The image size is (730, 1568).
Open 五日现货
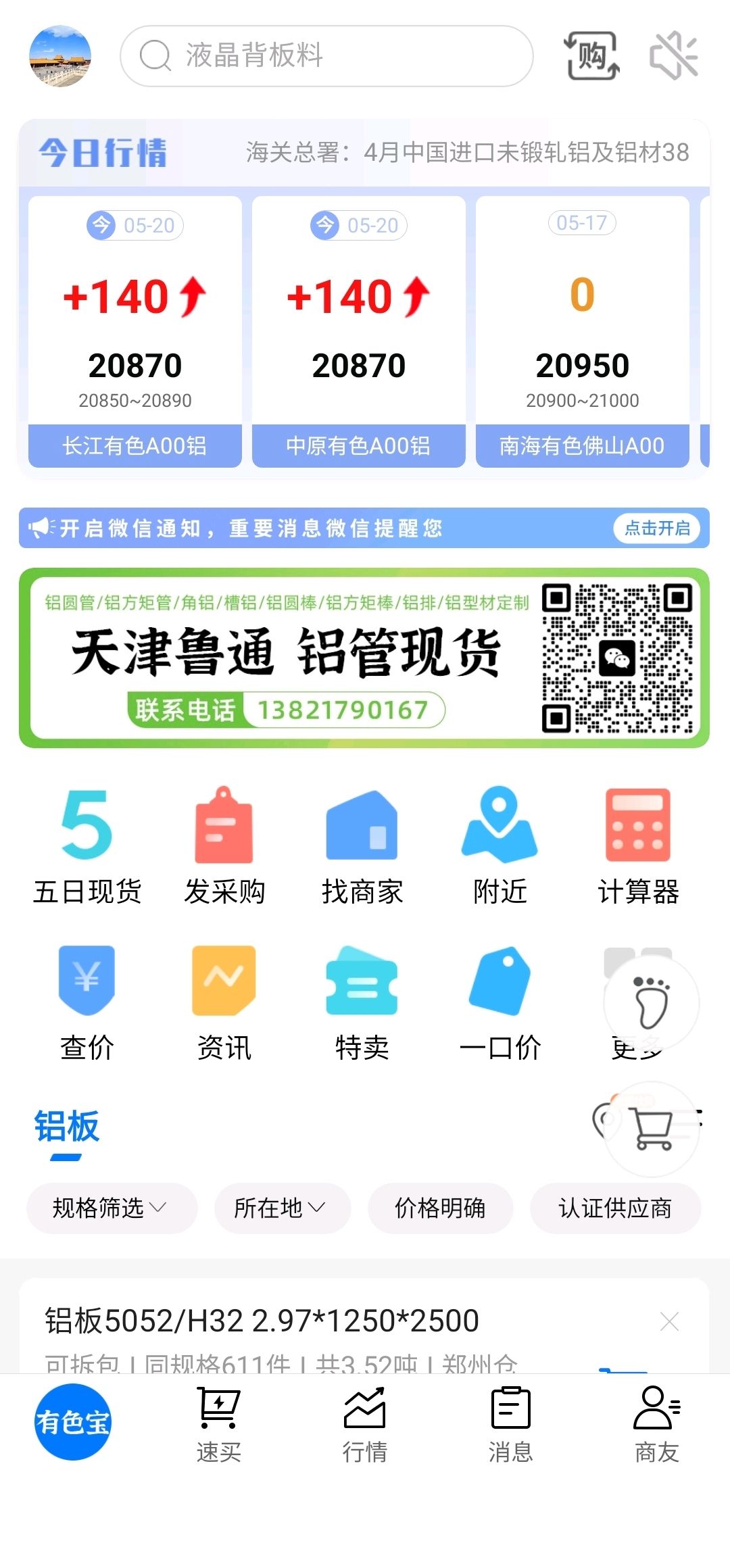click(87, 847)
